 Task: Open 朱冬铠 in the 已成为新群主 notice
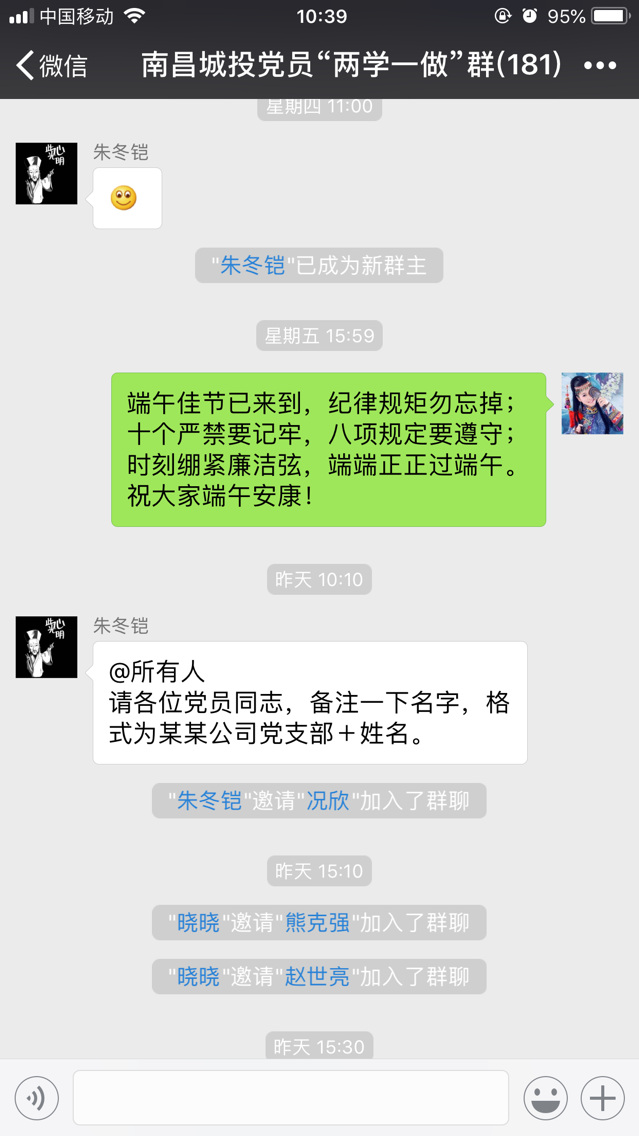(252, 266)
